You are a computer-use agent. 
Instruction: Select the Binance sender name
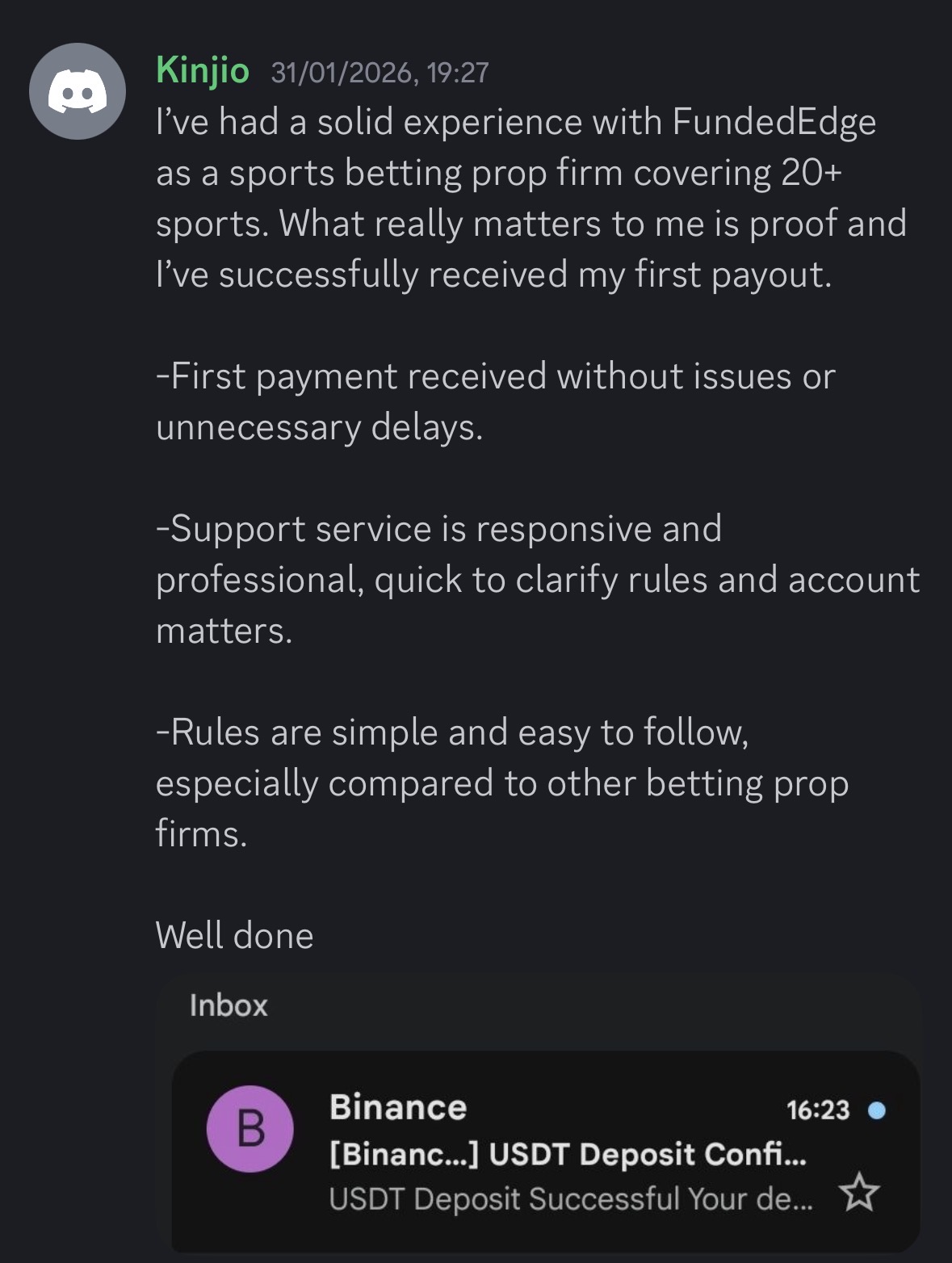click(399, 1107)
